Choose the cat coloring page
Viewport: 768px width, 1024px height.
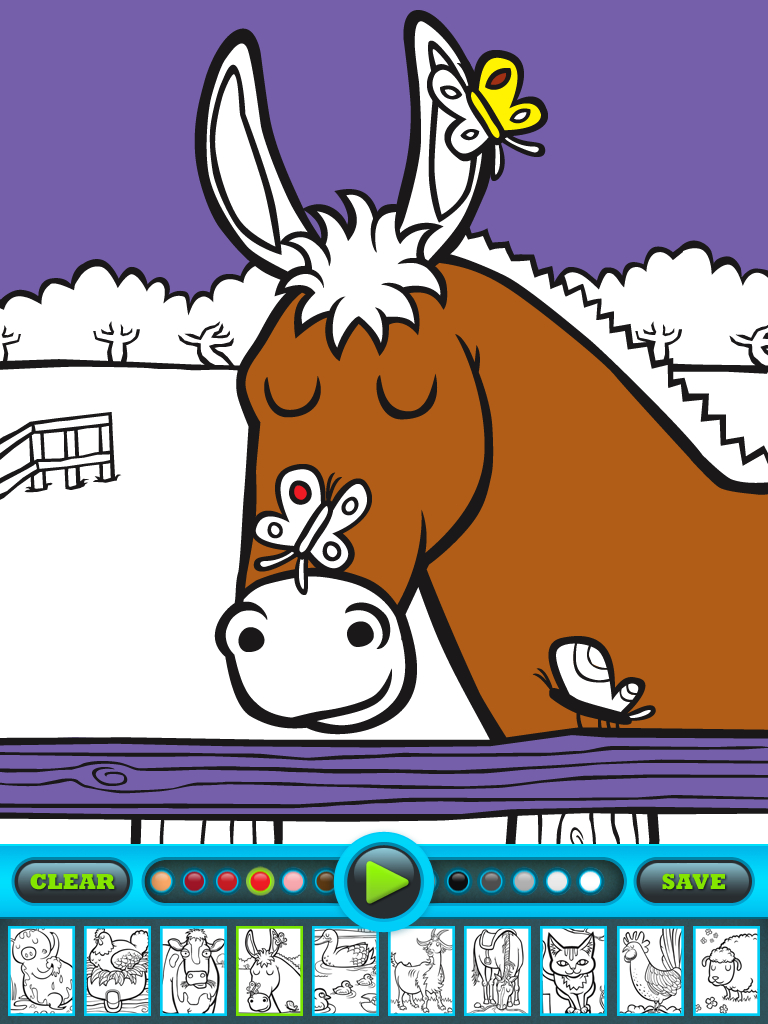pos(574,971)
